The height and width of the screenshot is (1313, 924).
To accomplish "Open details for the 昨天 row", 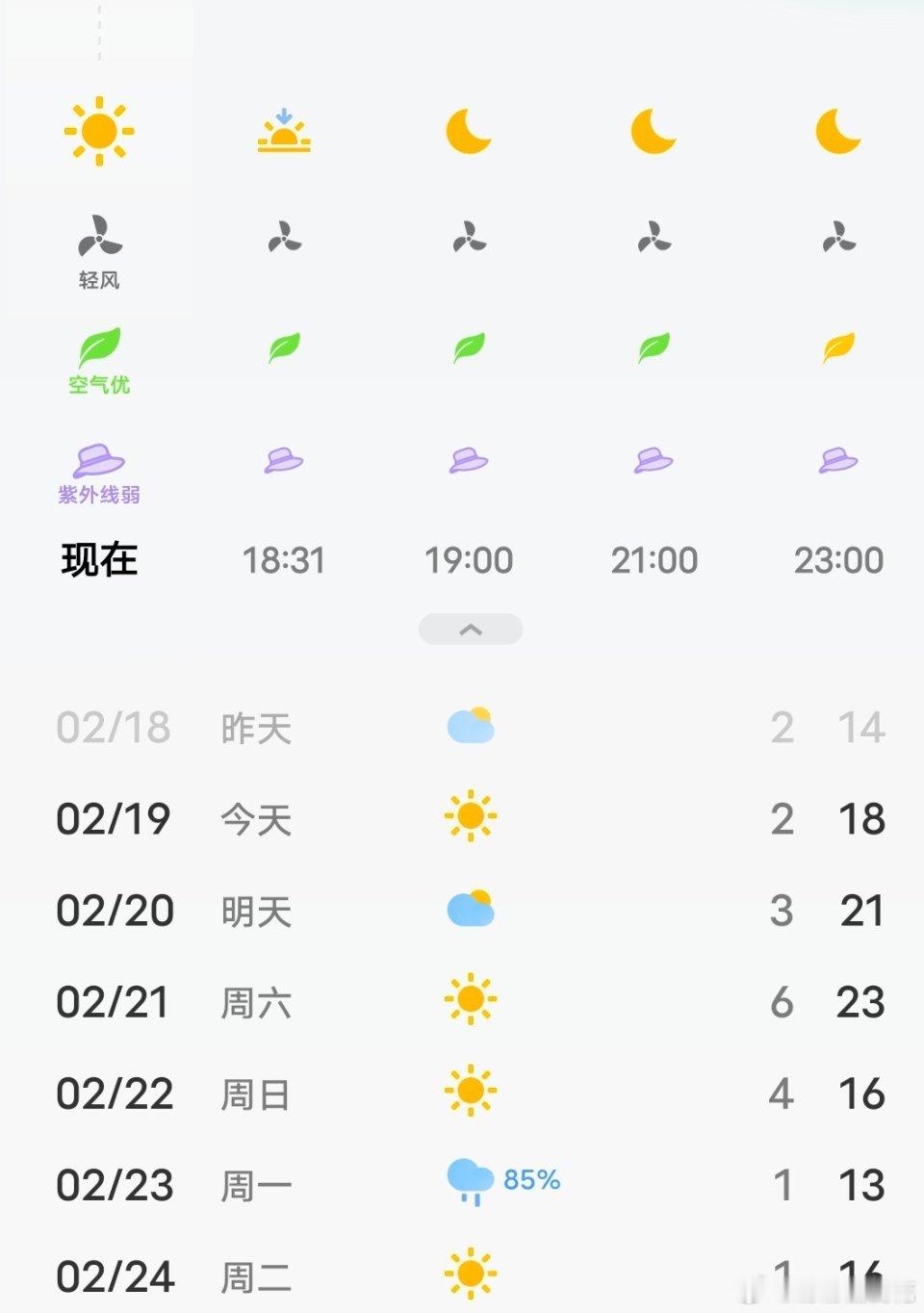I will [462, 727].
